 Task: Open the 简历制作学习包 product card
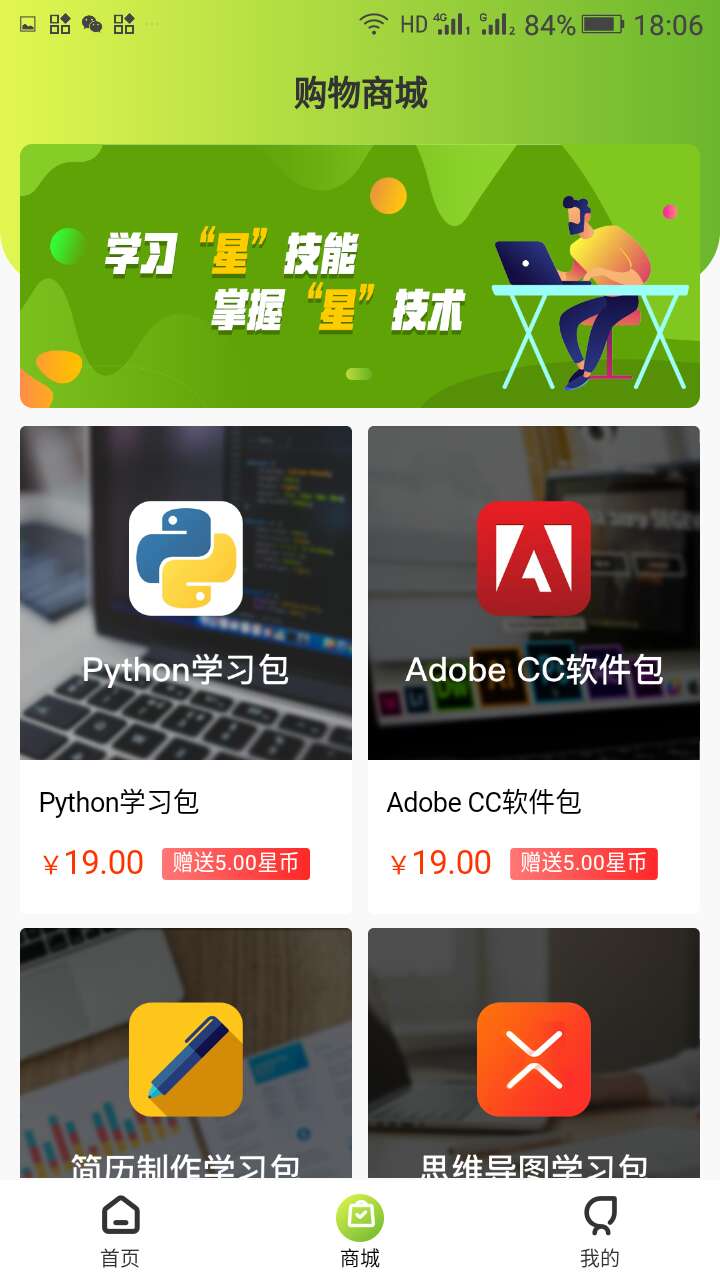pos(186,1060)
